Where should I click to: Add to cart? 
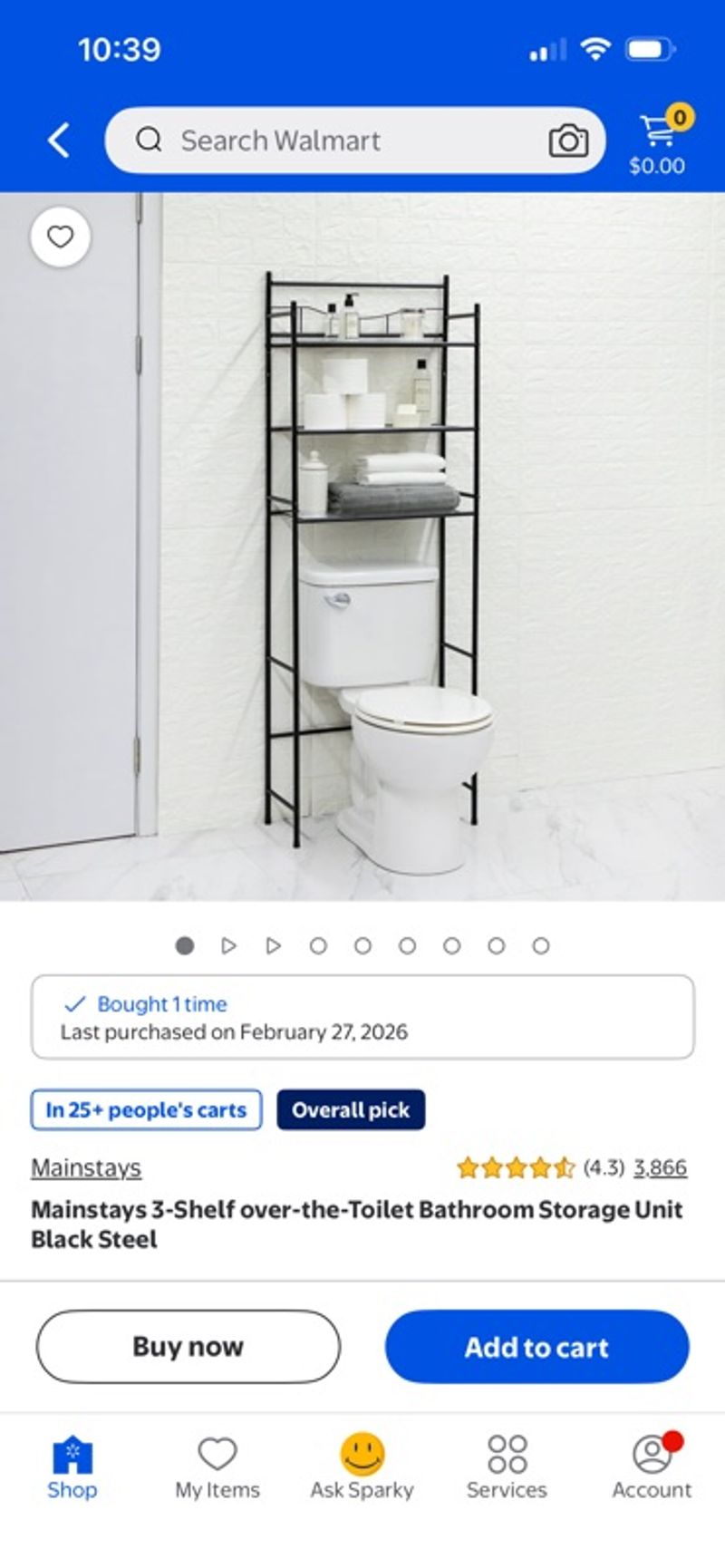point(536,1347)
